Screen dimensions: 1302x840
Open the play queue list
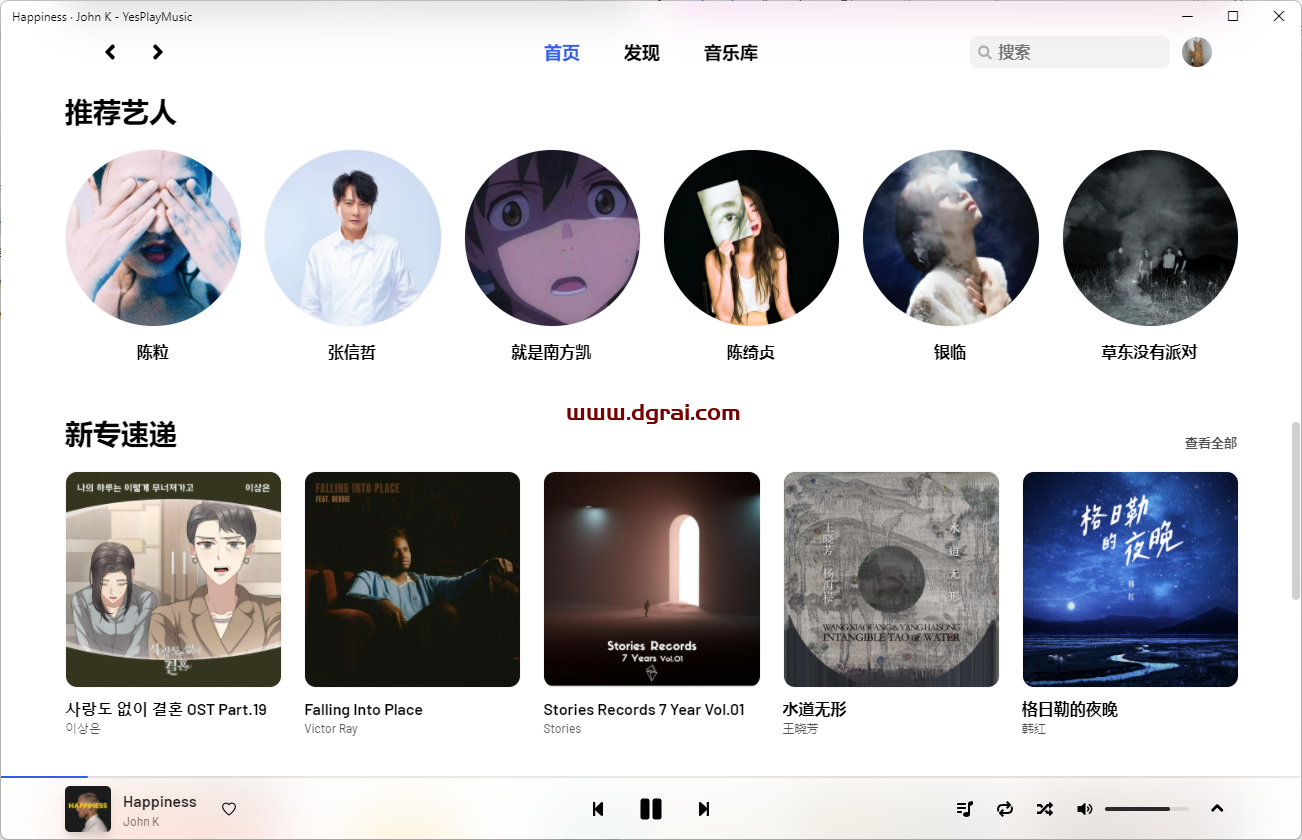click(964, 809)
